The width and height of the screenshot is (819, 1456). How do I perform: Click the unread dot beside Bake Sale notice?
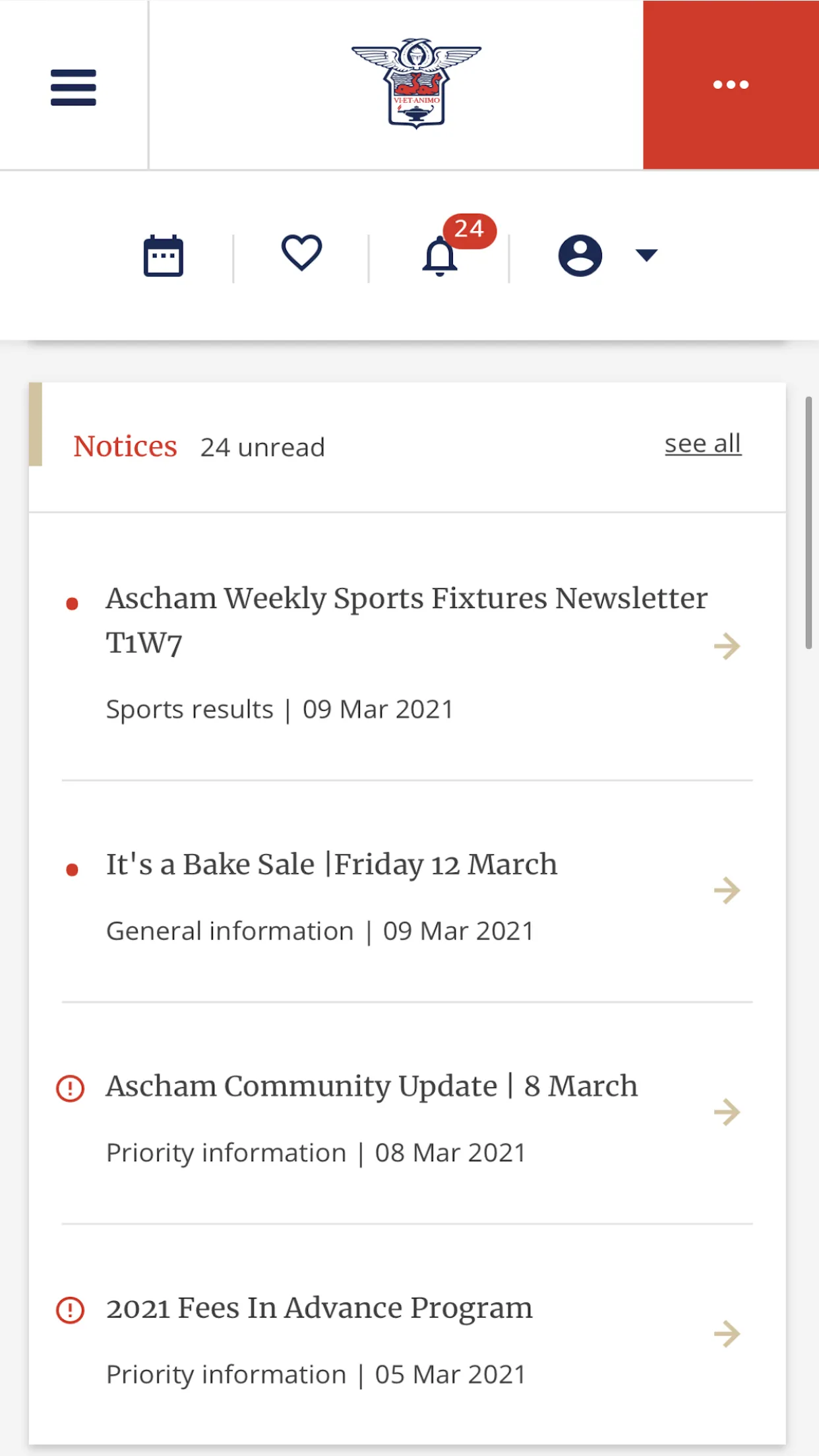[73, 868]
